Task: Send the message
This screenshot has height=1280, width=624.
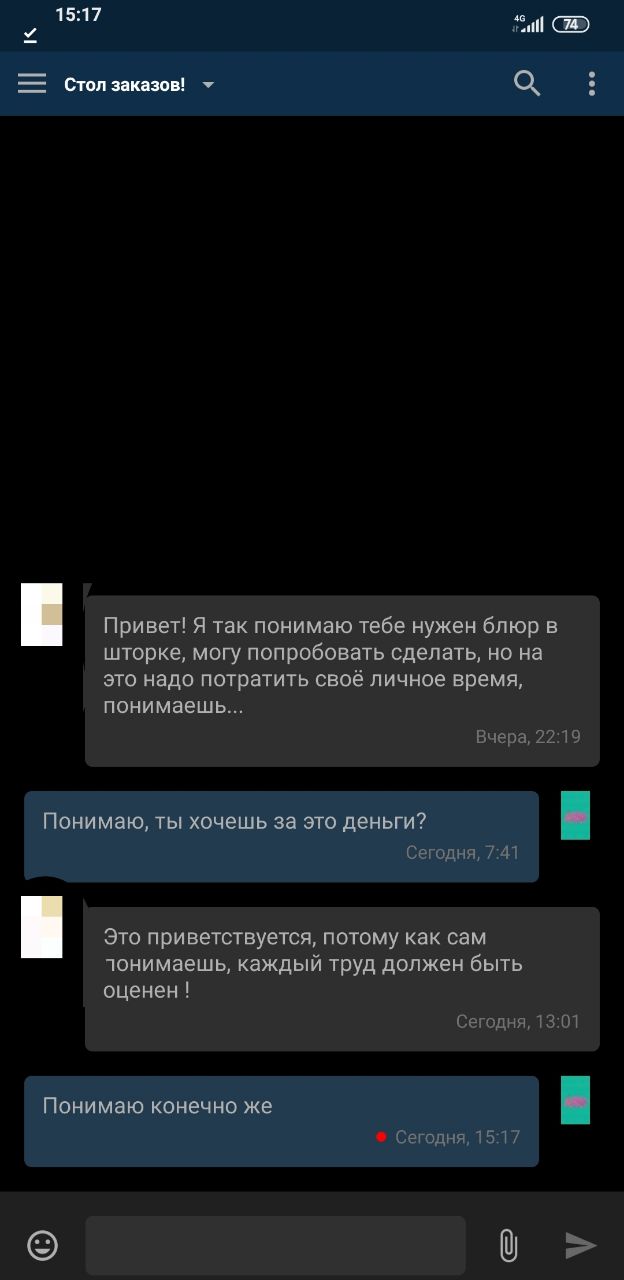Action: pos(580,1245)
